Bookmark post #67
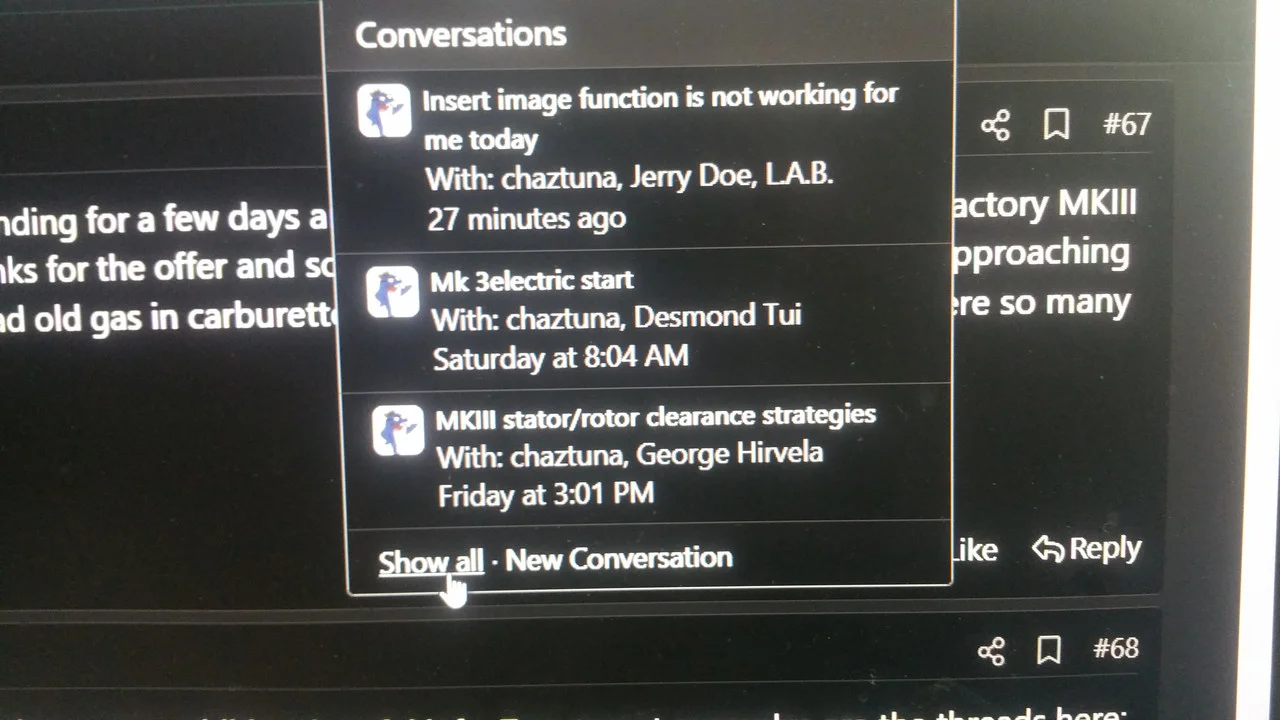The height and width of the screenshot is (720, 1280). (1056, 125)
